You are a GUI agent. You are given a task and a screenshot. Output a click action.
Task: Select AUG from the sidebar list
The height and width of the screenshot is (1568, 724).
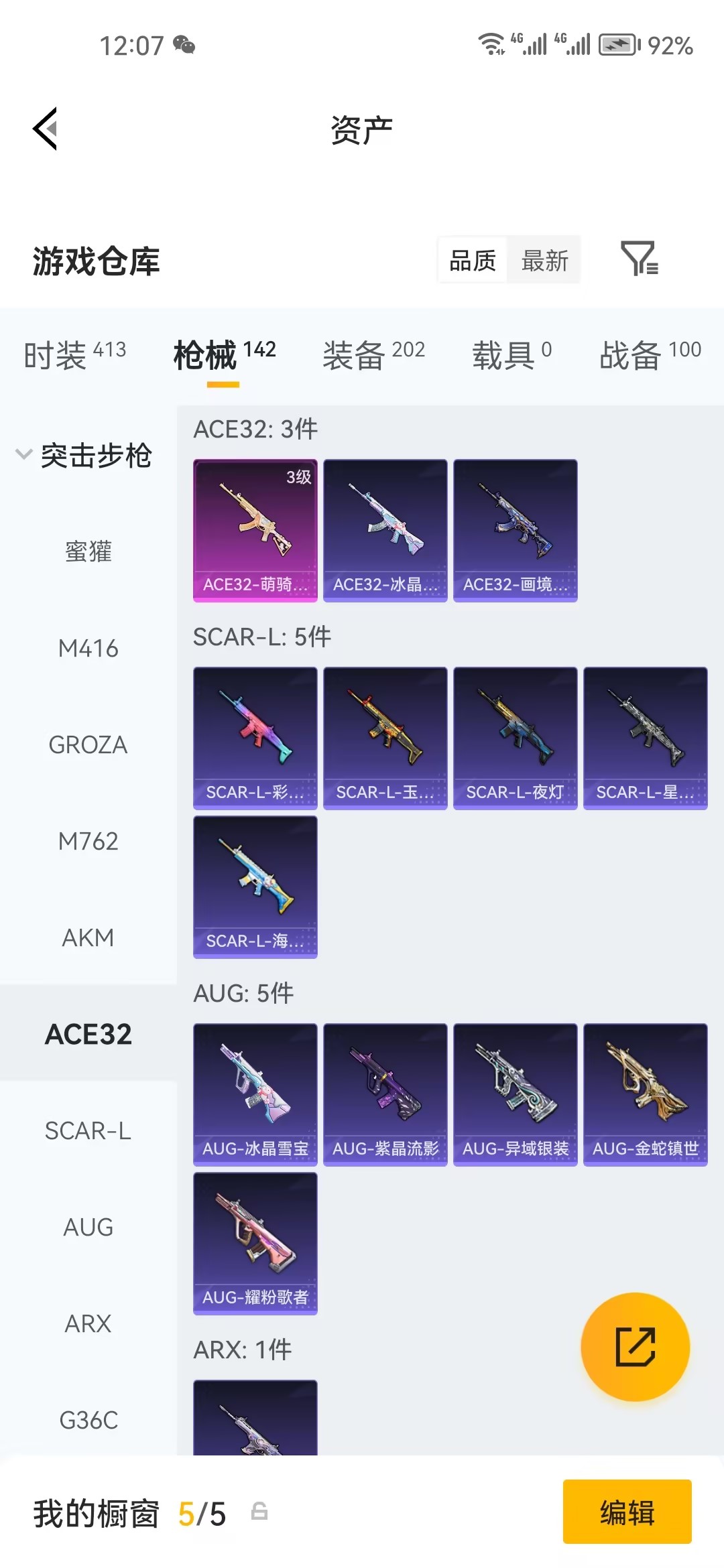coord(88,1227)
